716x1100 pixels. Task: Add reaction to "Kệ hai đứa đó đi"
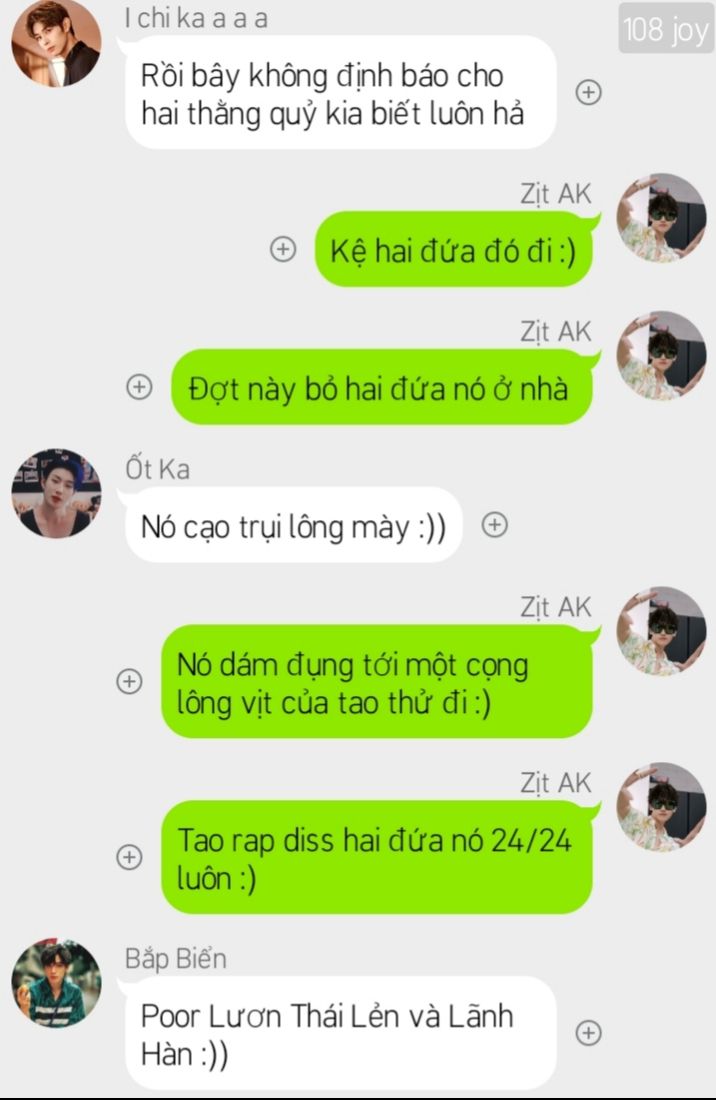click(283, 250)
